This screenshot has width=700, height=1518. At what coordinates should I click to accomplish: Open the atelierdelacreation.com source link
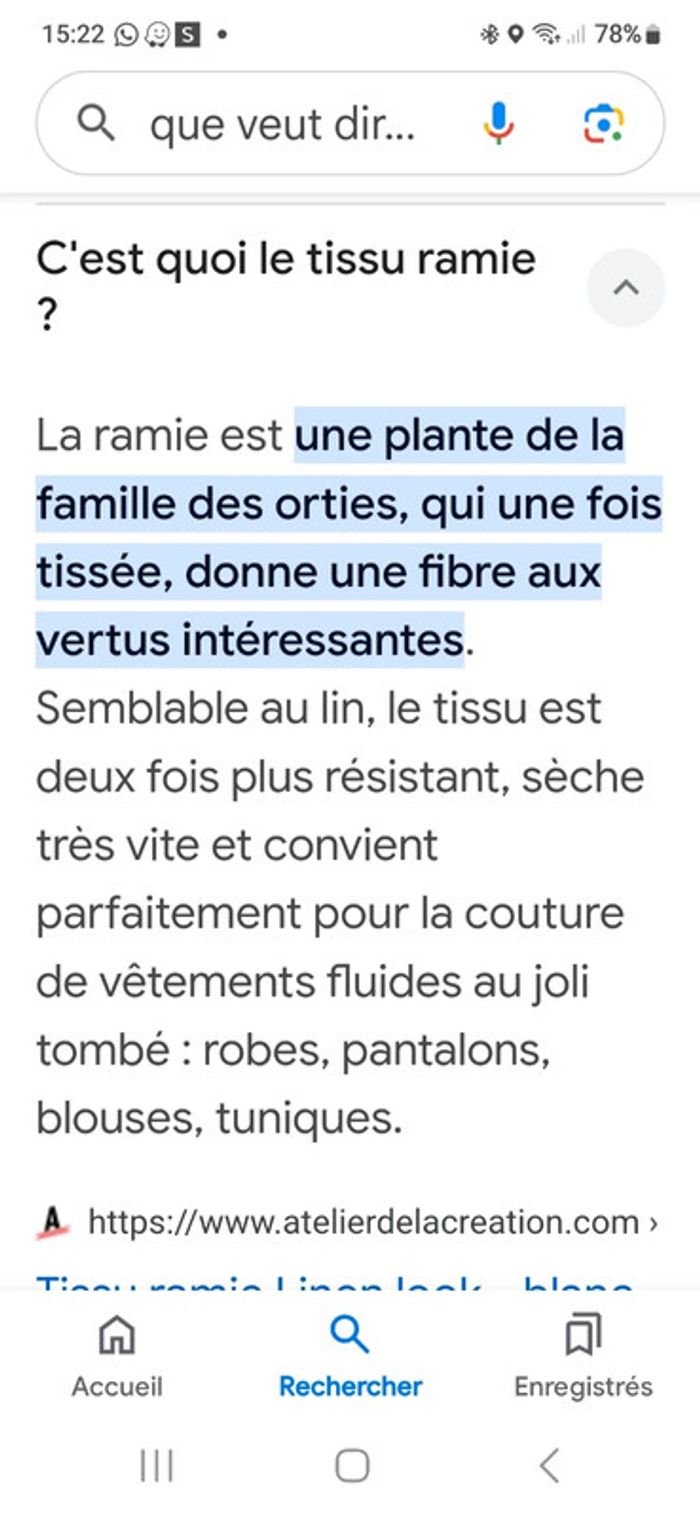pyautogui.click(x=364, y=1222)
